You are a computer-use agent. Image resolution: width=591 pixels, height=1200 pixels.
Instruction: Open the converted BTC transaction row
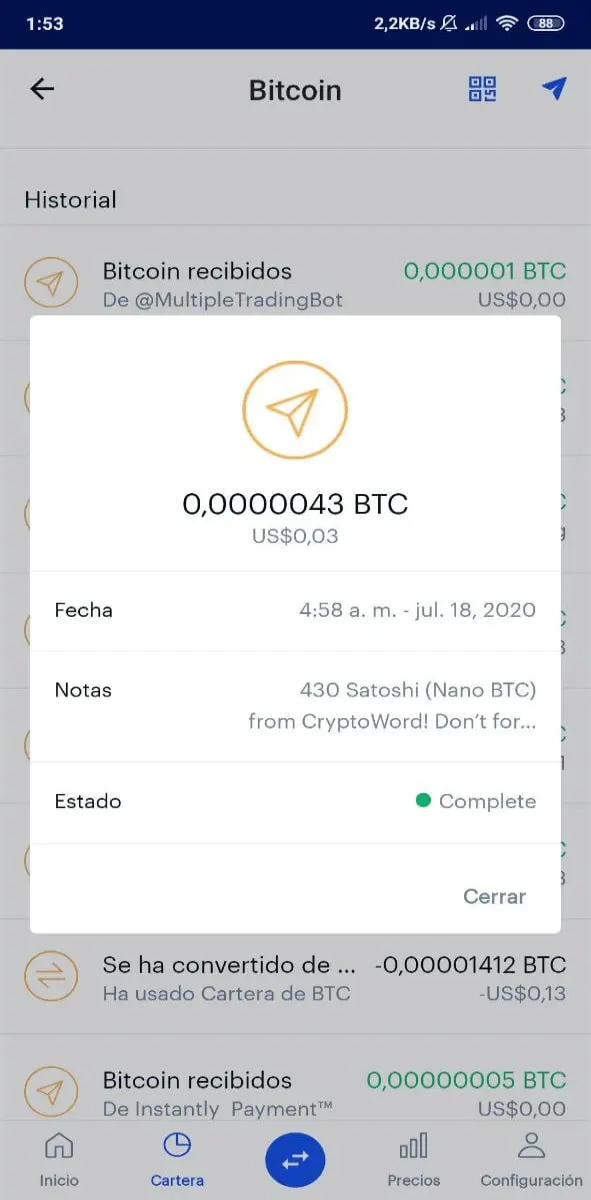point(295,978)
